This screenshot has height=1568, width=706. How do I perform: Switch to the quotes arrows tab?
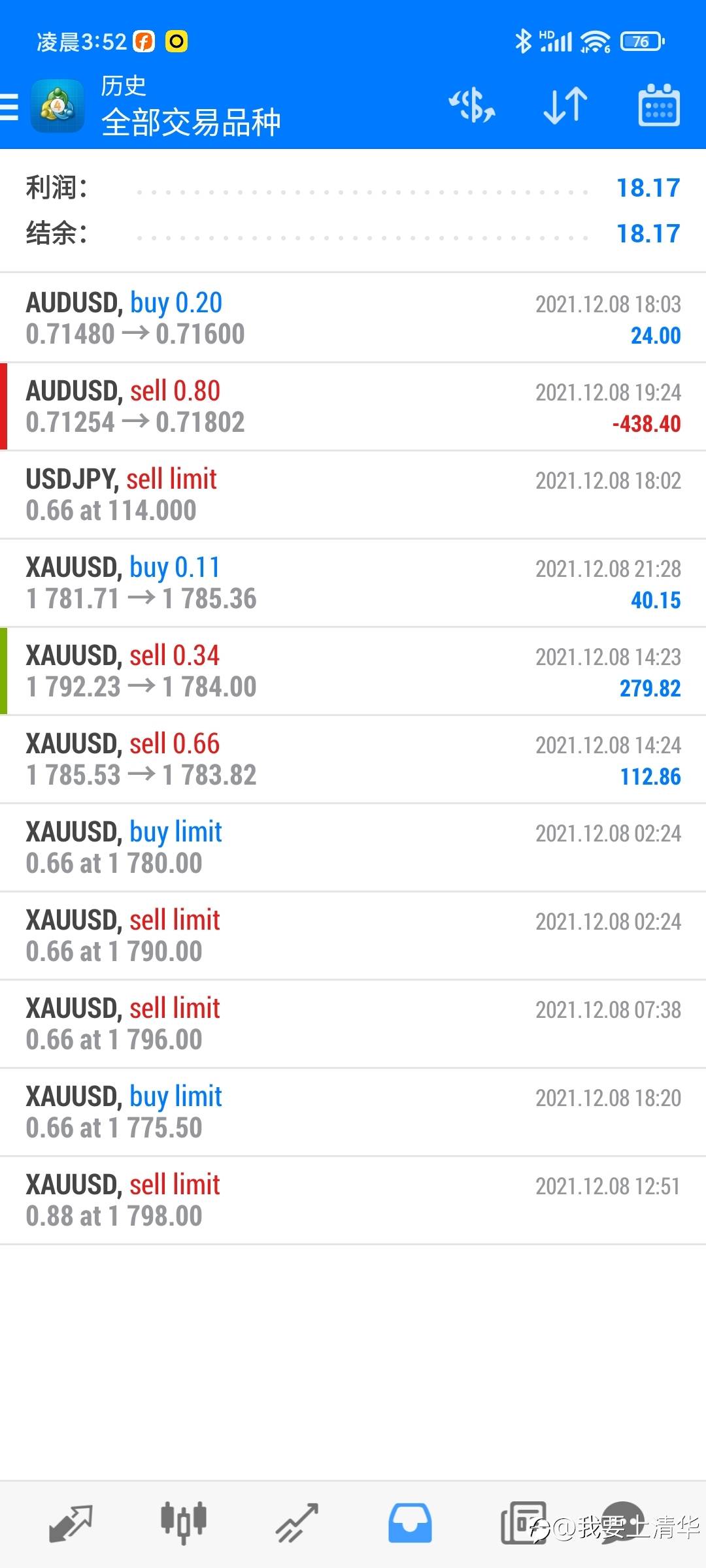[71, 1524]
